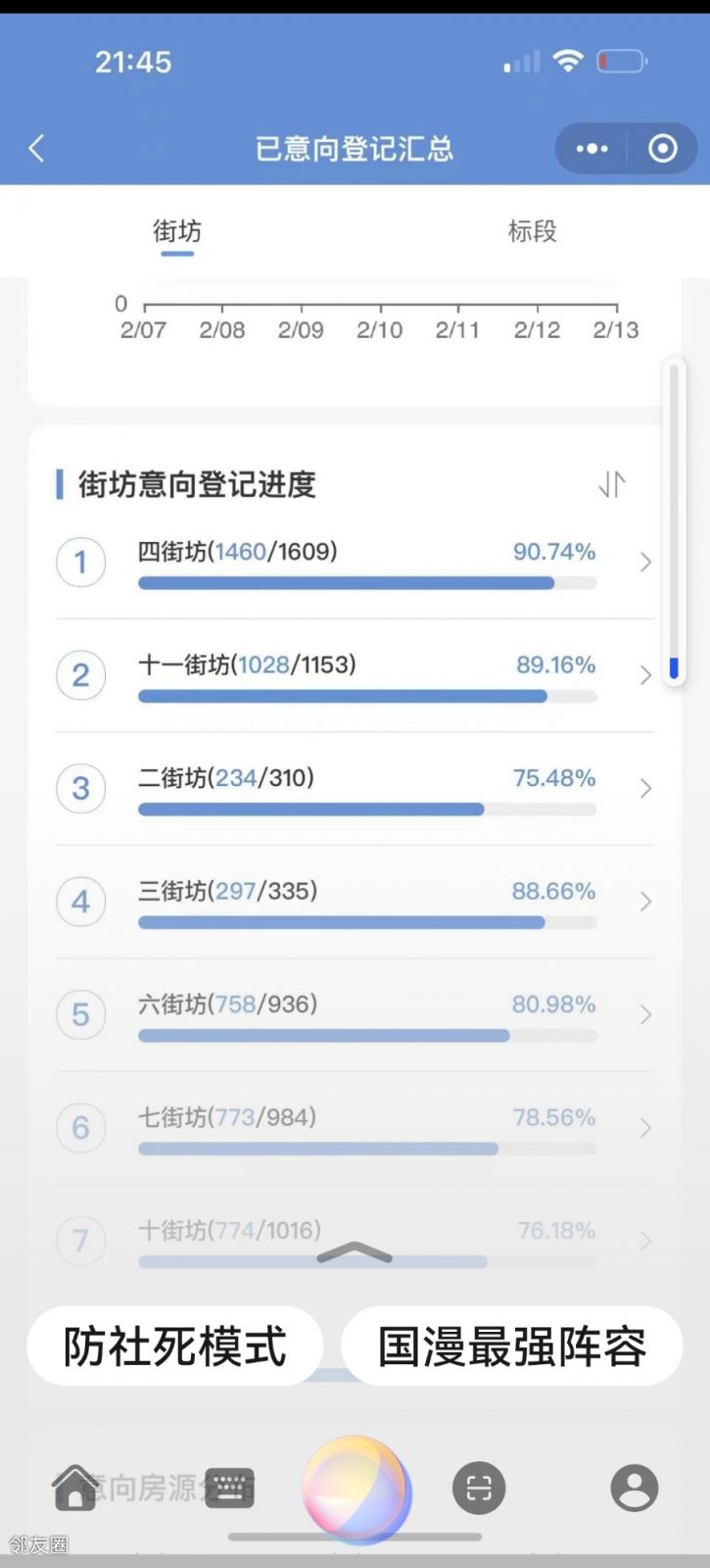The width and height of the screenshot is (710, 1568).
Task: Tap the 国漫最强阵容 suggestion chip
Action: click(512, 1347)
